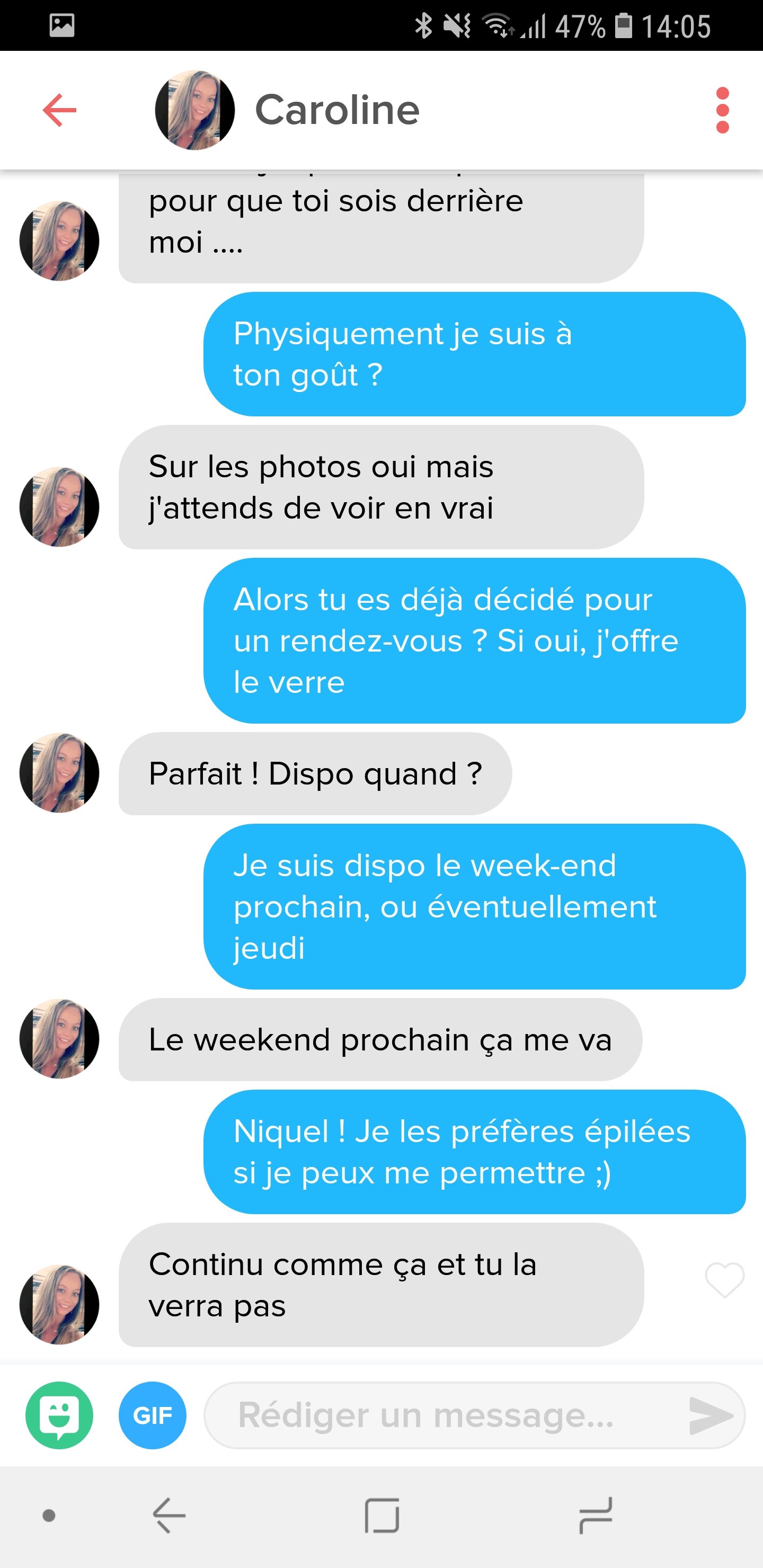
Task: Focus the 'Rédiger un message' field
Action: [x=445, y=1415]
